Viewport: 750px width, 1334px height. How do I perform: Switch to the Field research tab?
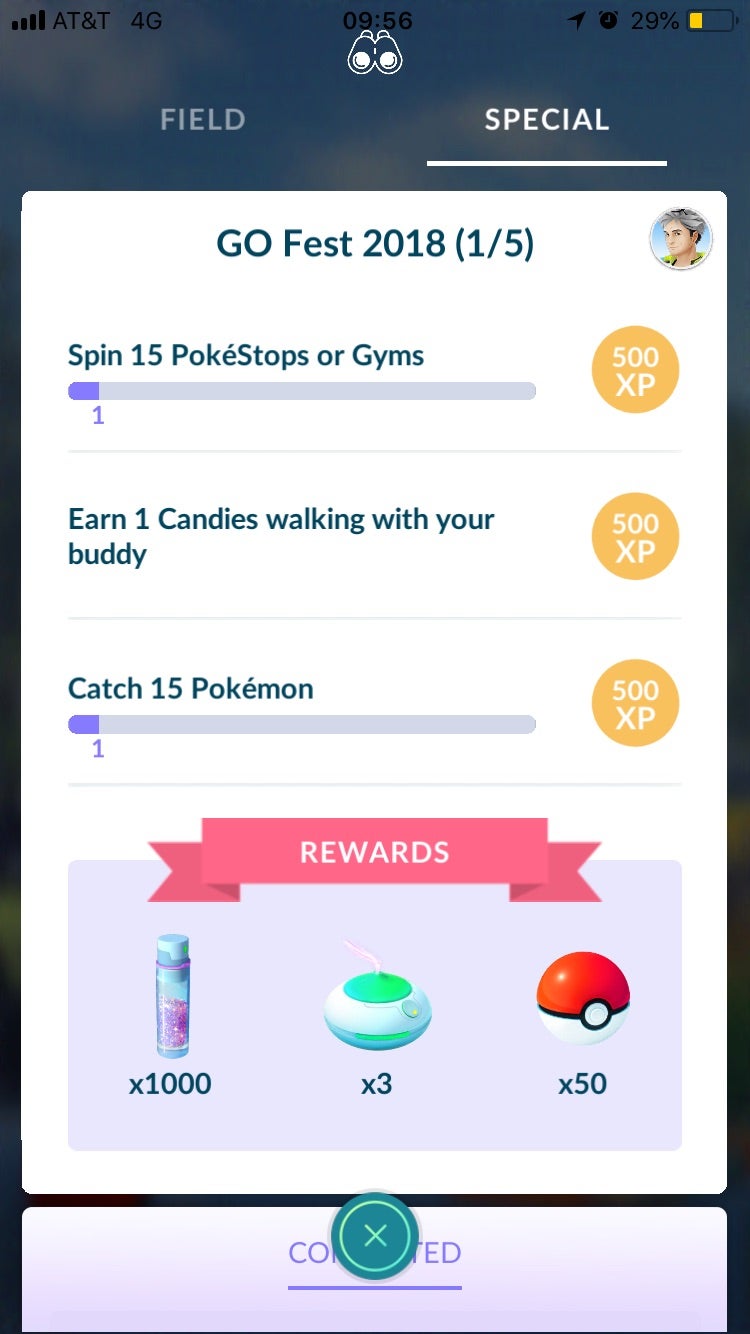coord(203,120)
